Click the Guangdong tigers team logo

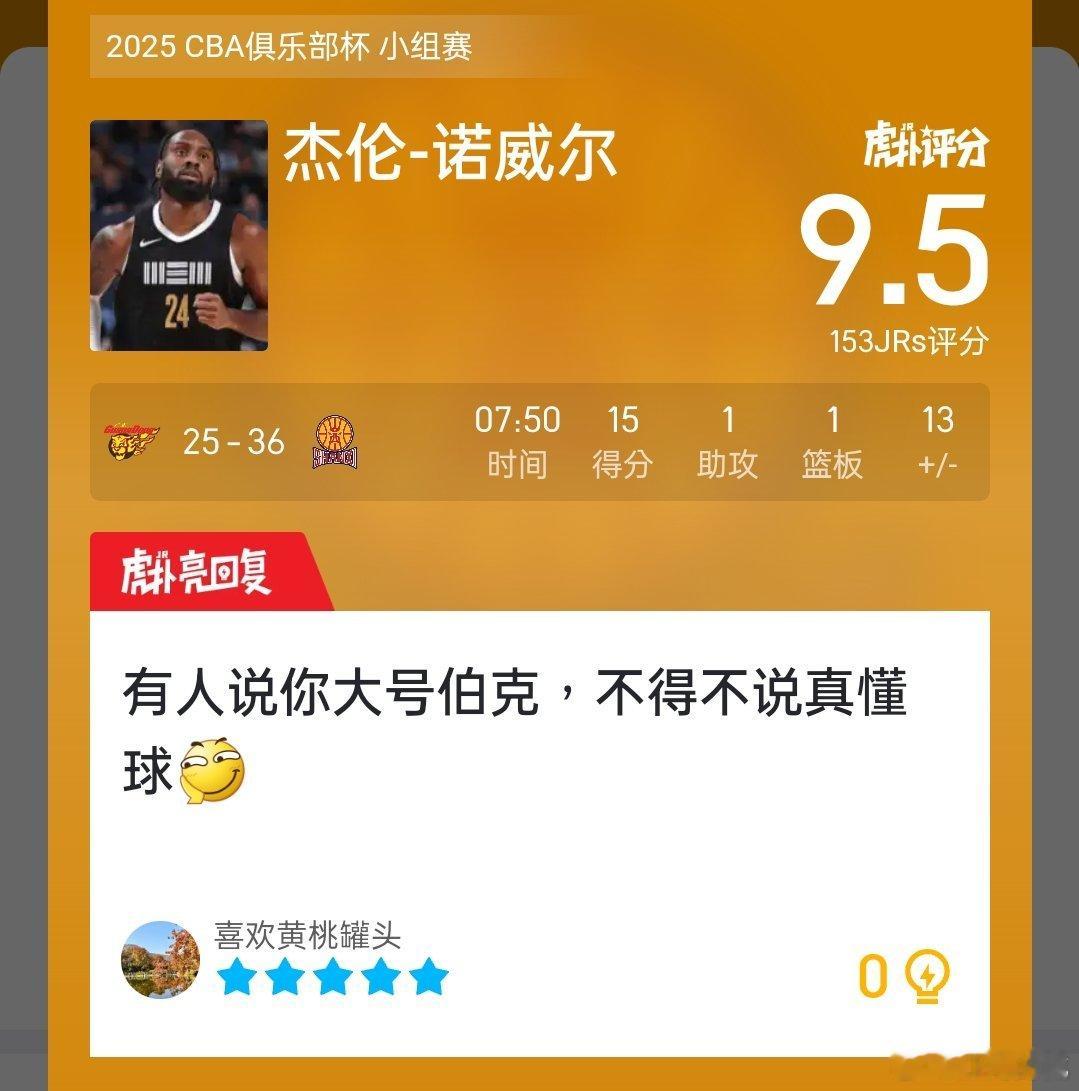click(131, 443)
